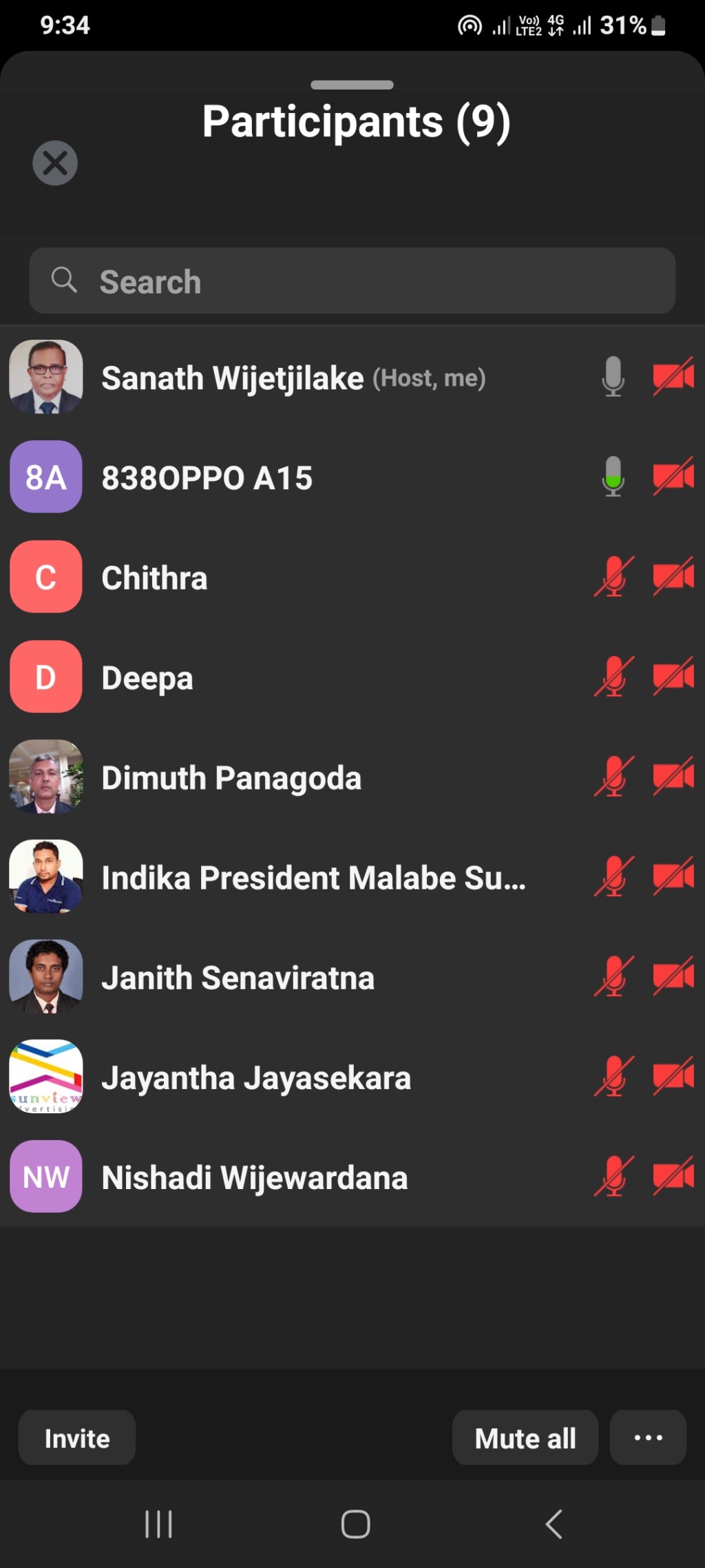The width and height of the screenshot is (705, 1568).
Task: Close the Participants panel
Action: click(x=55, y=163)
